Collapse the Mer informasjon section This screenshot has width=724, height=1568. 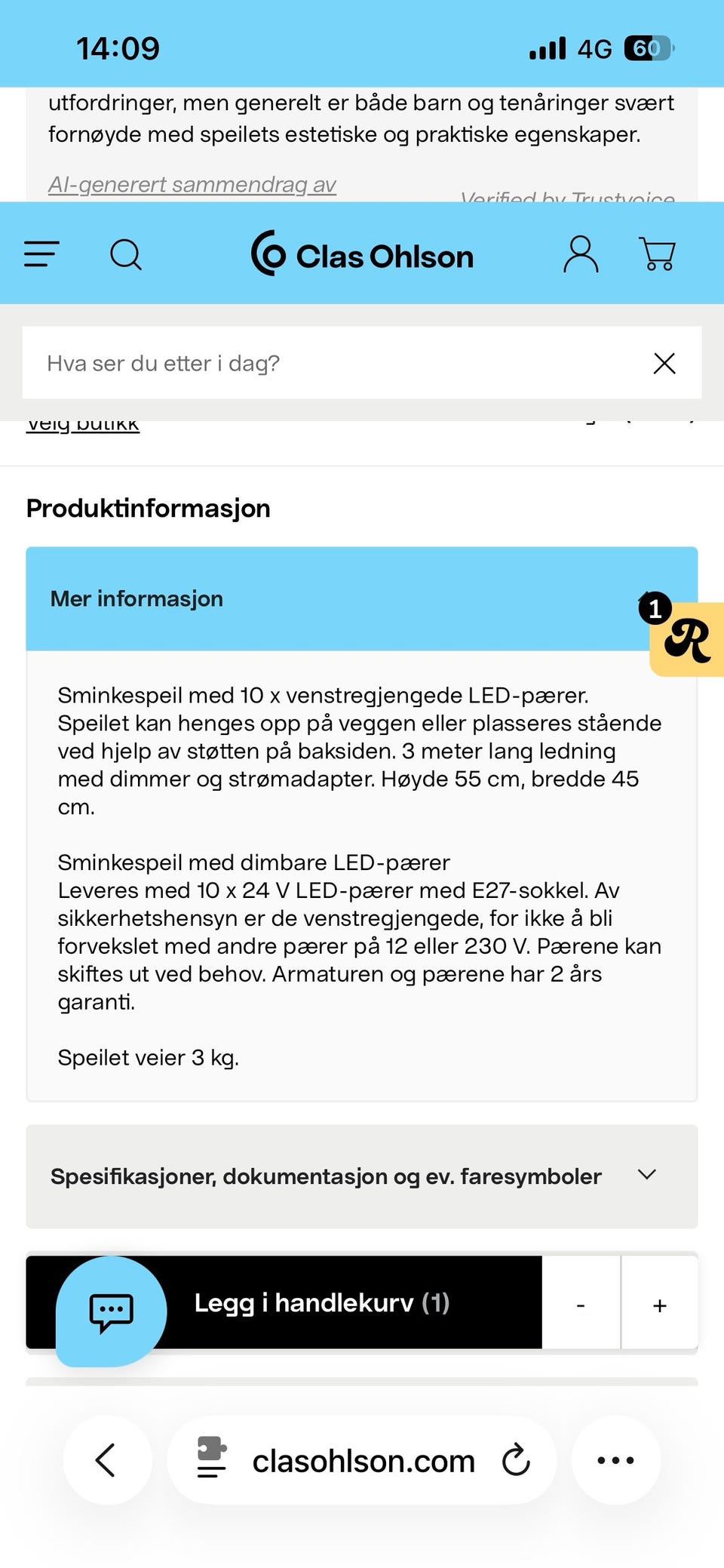(362, 598)
